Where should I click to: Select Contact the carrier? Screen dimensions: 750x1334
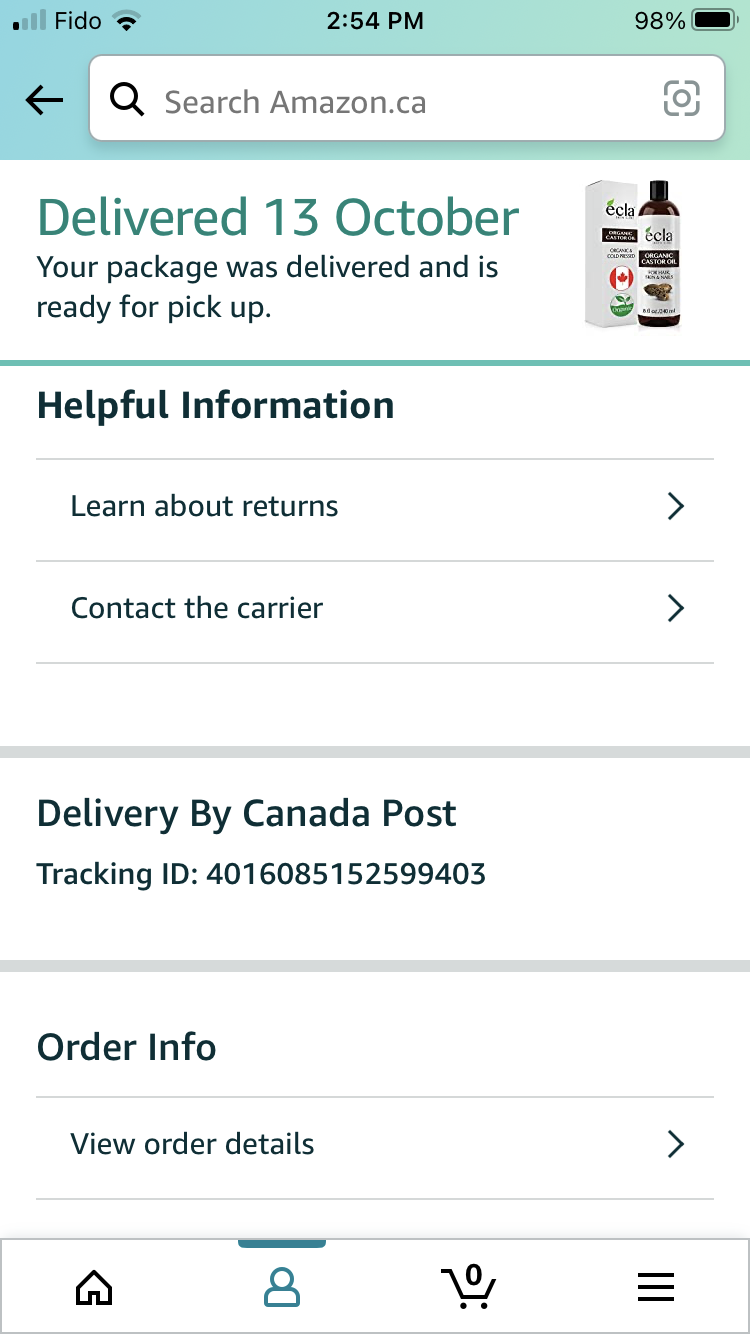tap(375, 609)
